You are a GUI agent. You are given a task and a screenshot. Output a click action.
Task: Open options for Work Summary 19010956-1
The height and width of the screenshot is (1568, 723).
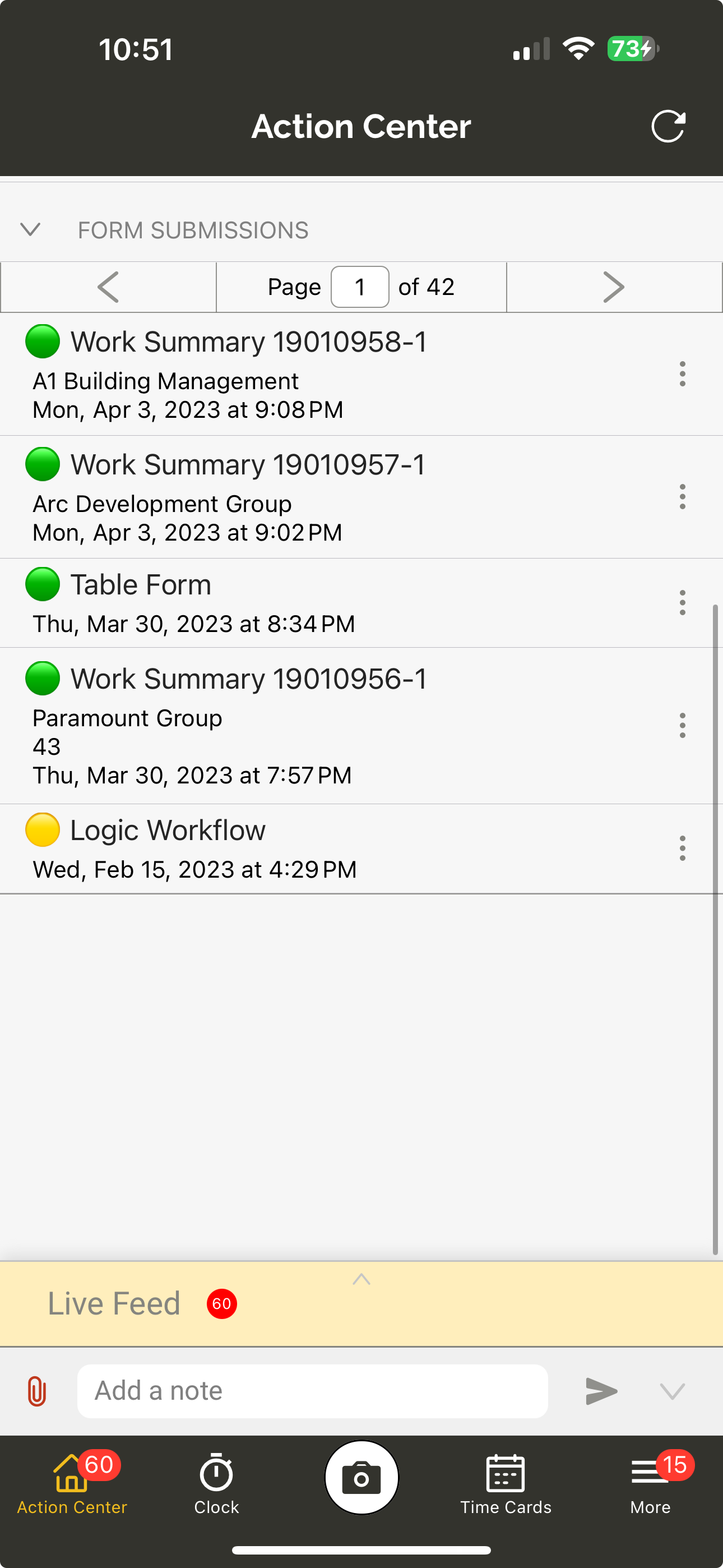[x=682, y=726]
